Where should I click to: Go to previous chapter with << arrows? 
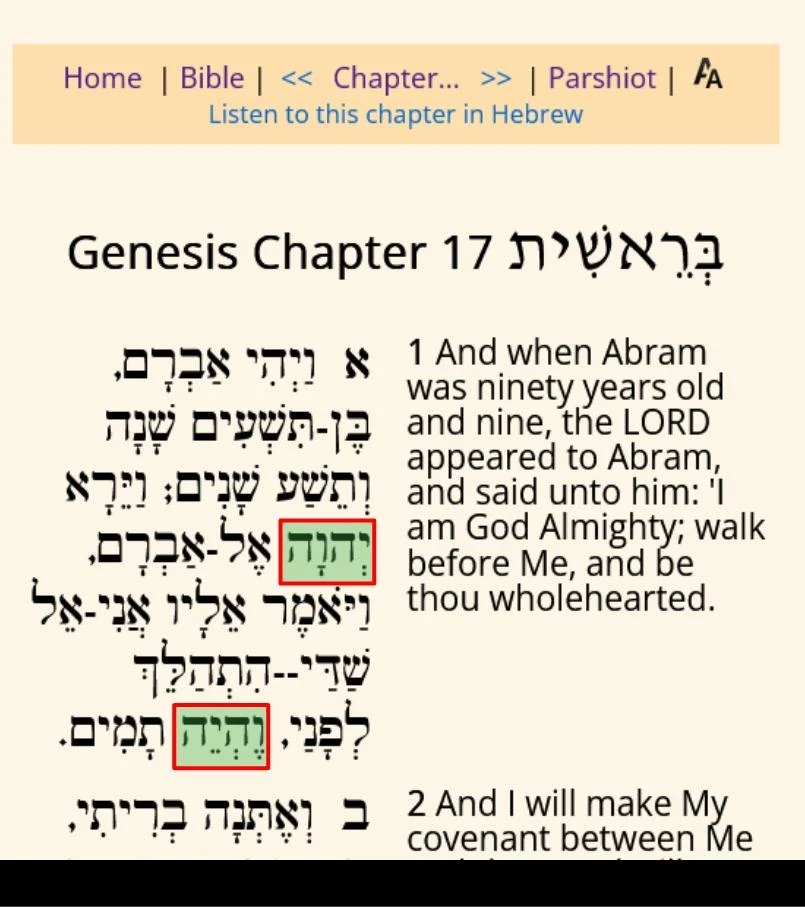click(x=296, y=78)
